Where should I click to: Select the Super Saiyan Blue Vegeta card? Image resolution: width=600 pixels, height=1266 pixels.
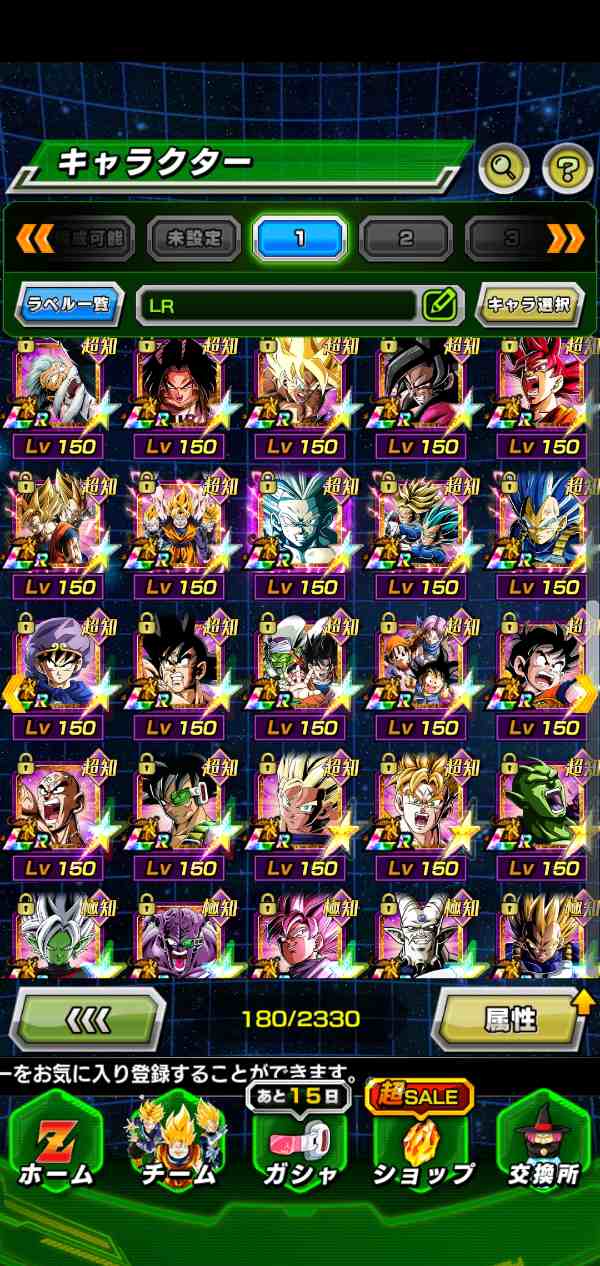coord(543,527)
